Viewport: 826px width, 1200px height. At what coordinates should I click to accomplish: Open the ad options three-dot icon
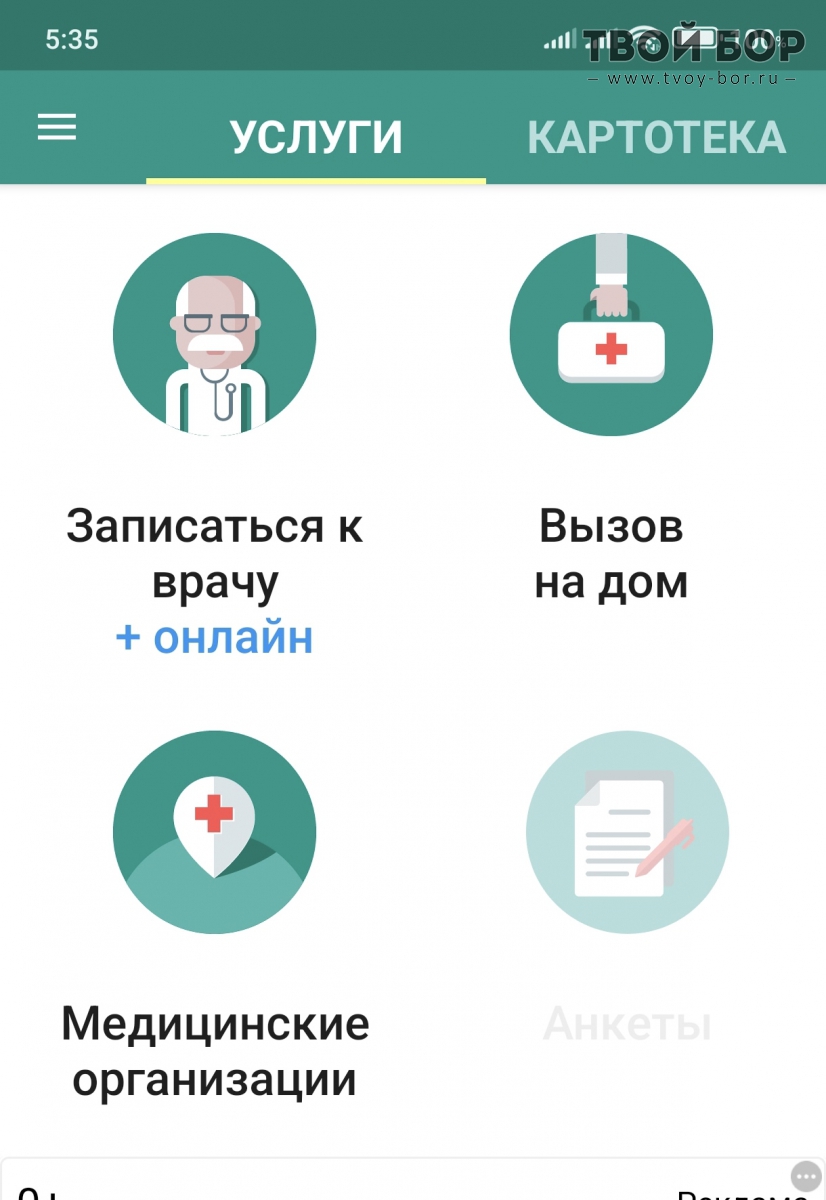(x=806, y=1177)
